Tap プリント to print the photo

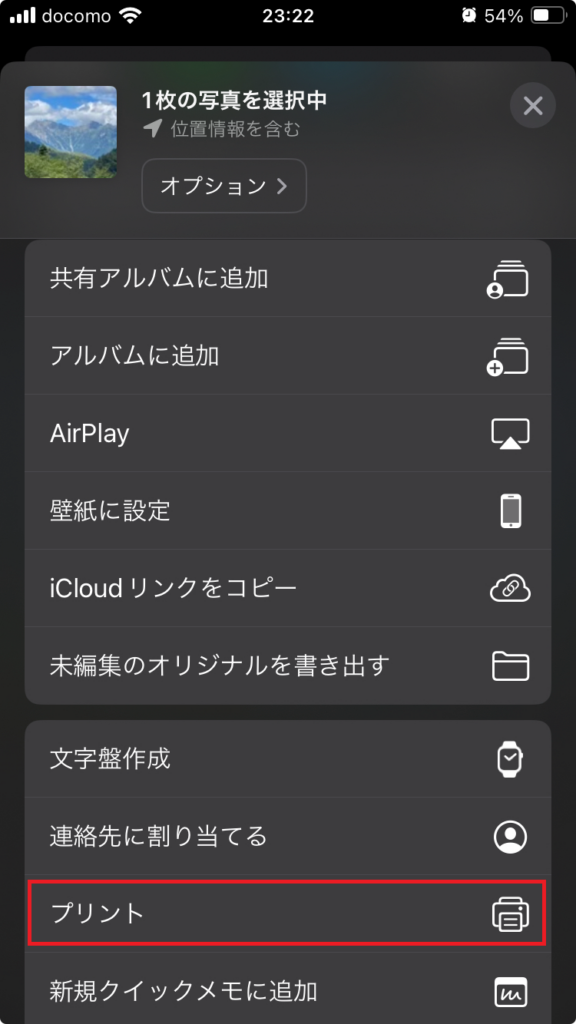pos(288,913)
